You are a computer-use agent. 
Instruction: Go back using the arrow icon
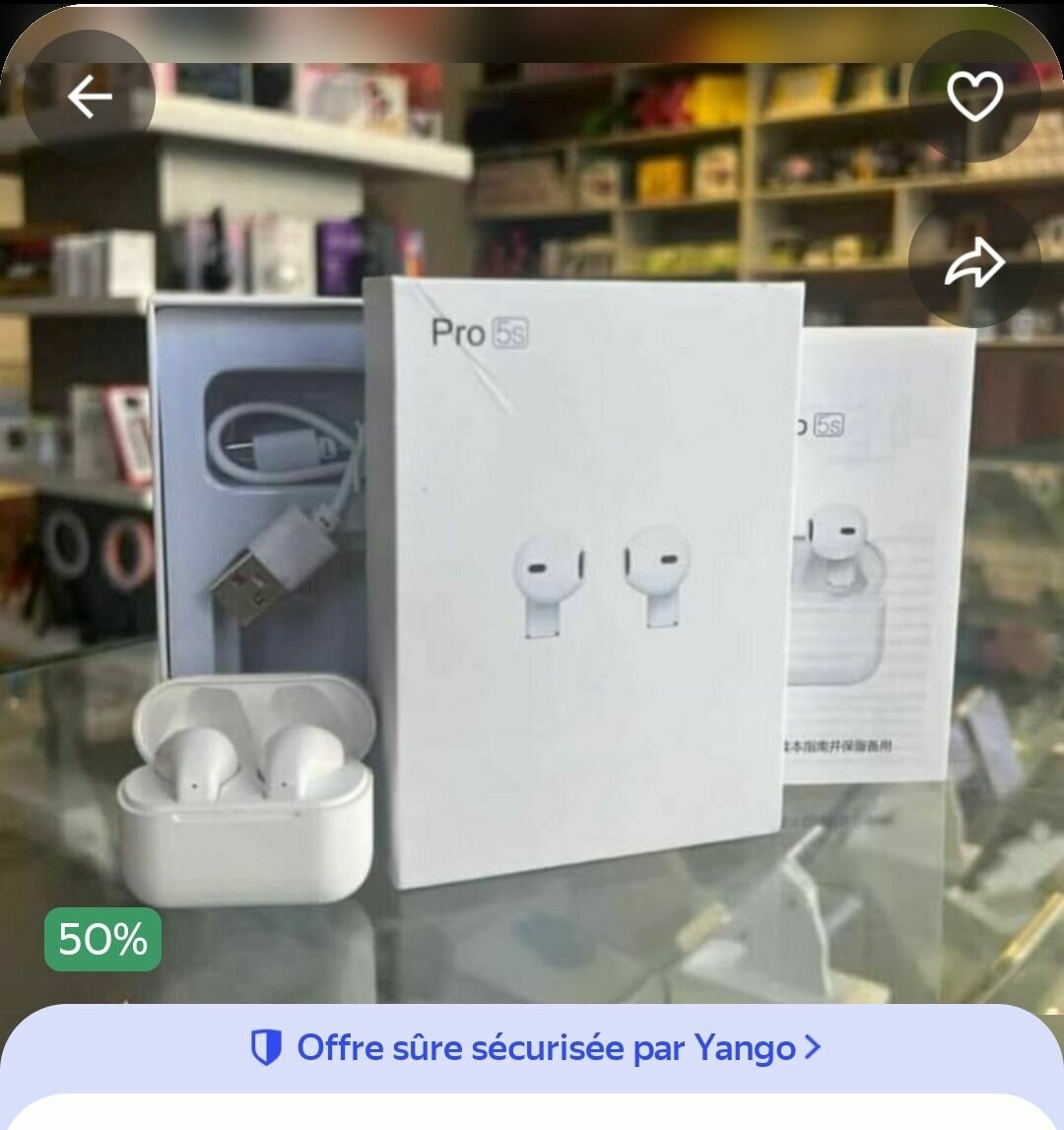coord(89,97)
